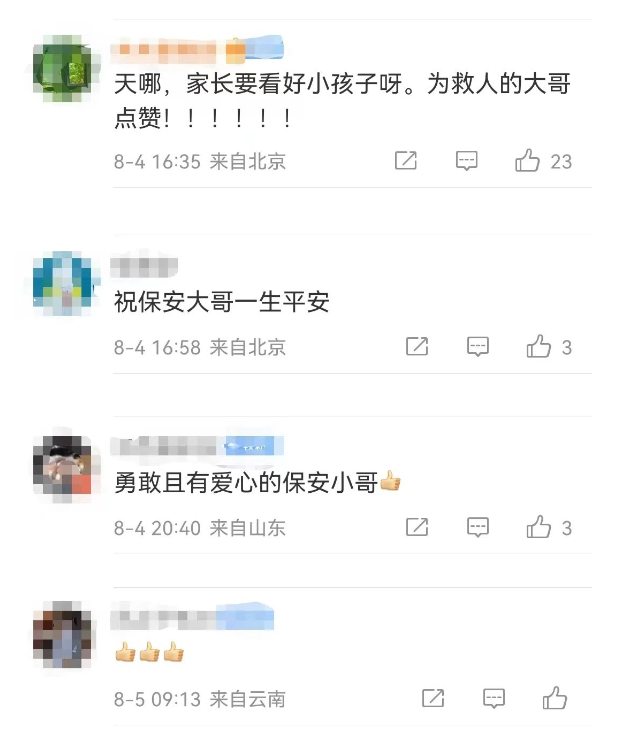Open avatar of the '祝保安大哥一生平安' commenter
Screen dimensions: 621x745
tap(65, 284)
